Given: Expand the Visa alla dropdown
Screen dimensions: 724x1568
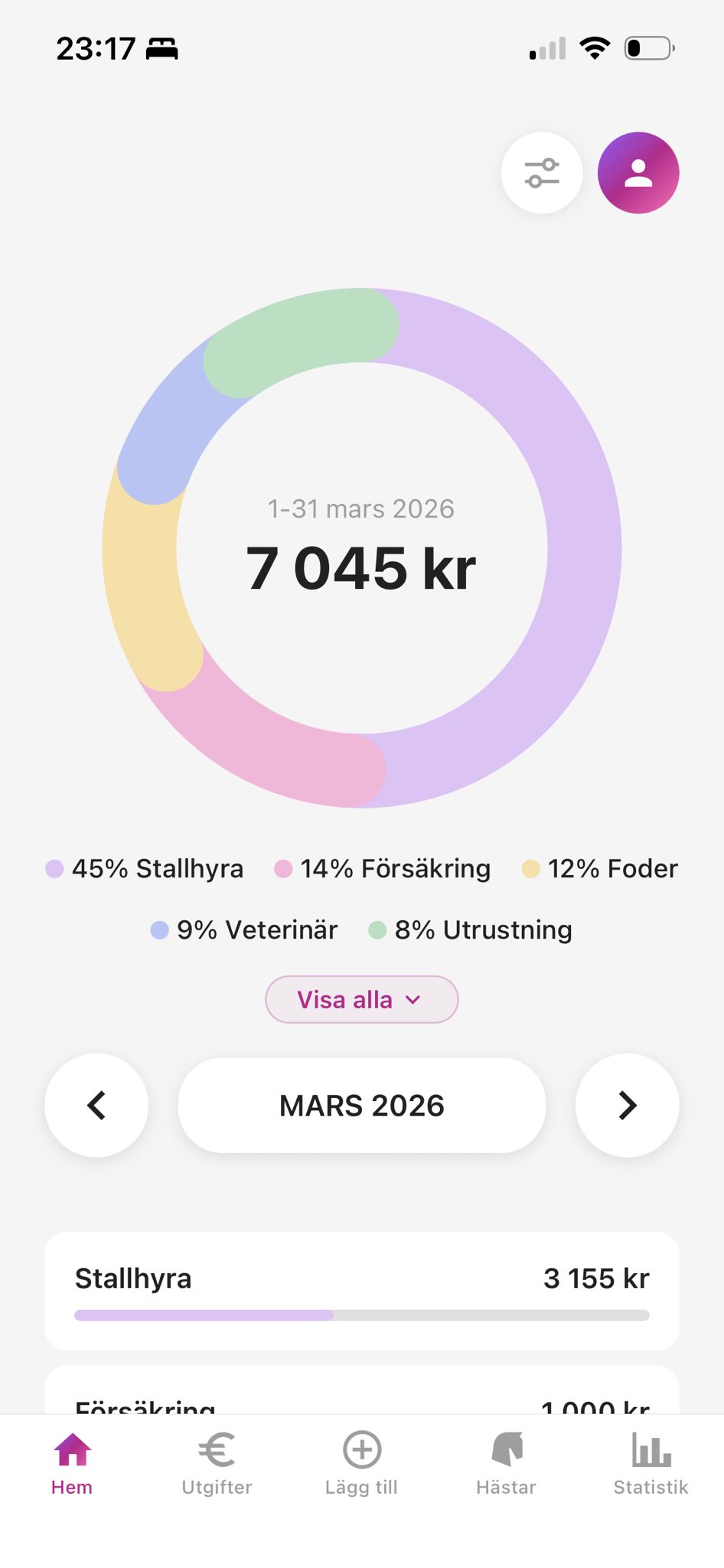Looking at the screenshot, I should [361, 999].
